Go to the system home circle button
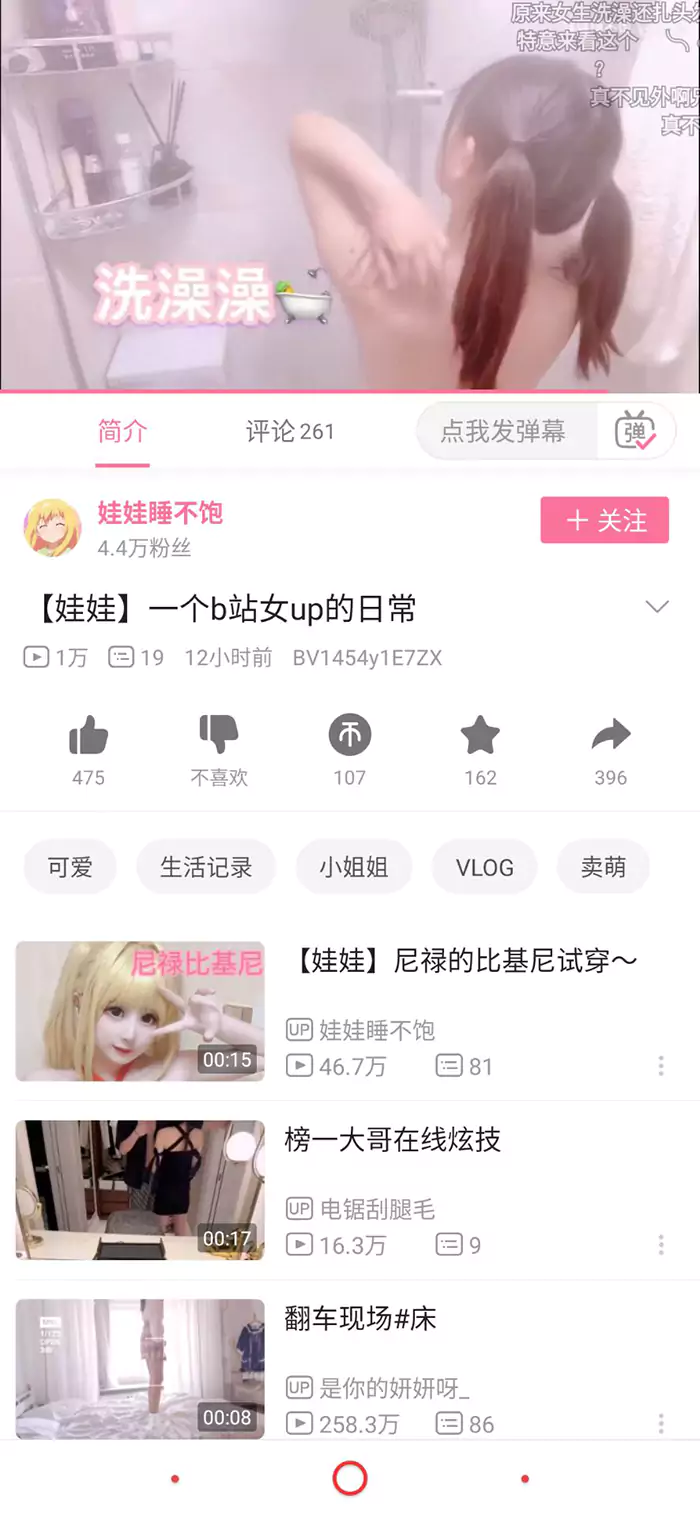700x1517 pixels. click(349, 1478)
